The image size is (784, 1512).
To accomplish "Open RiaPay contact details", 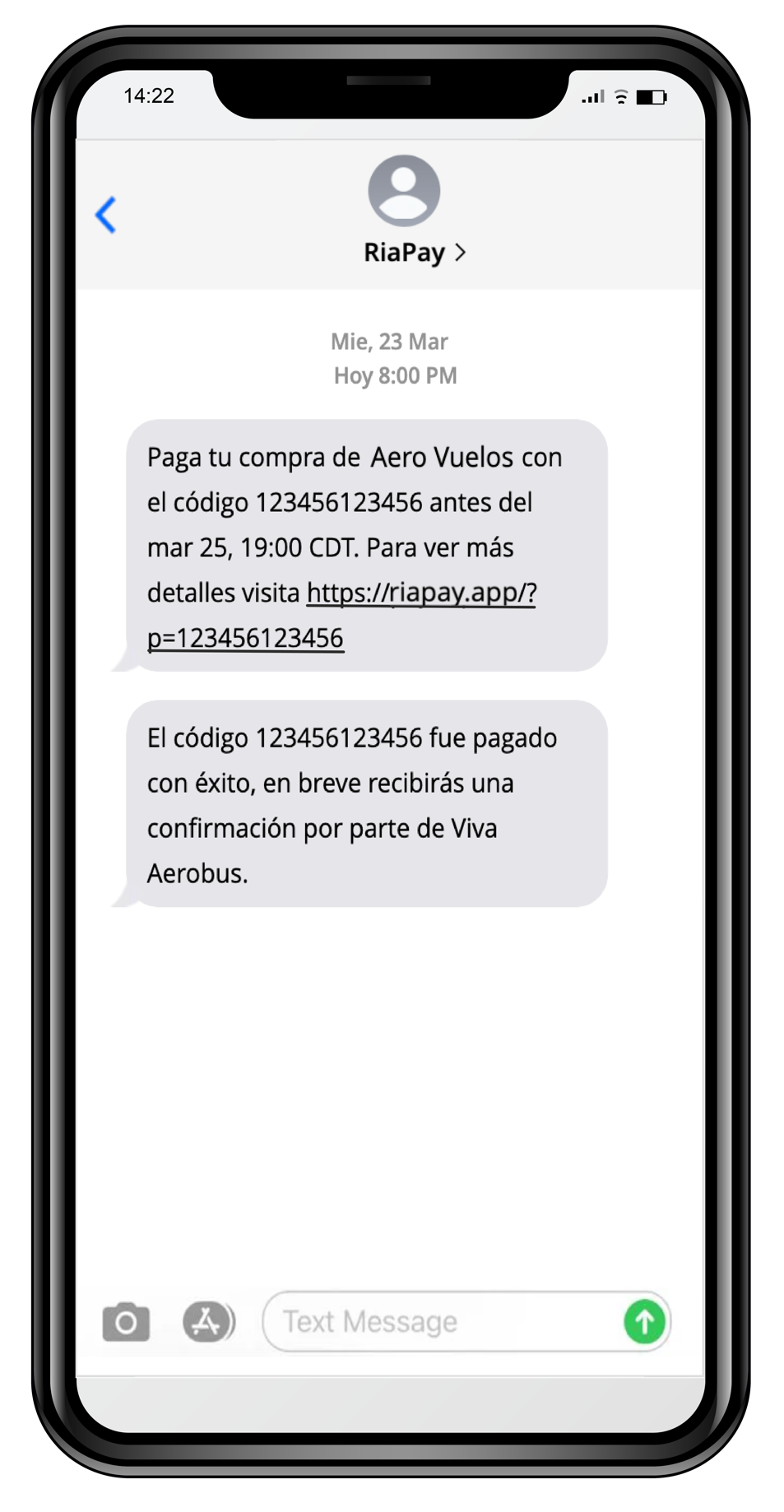I will pyautogui.click(x=414, y=252).
